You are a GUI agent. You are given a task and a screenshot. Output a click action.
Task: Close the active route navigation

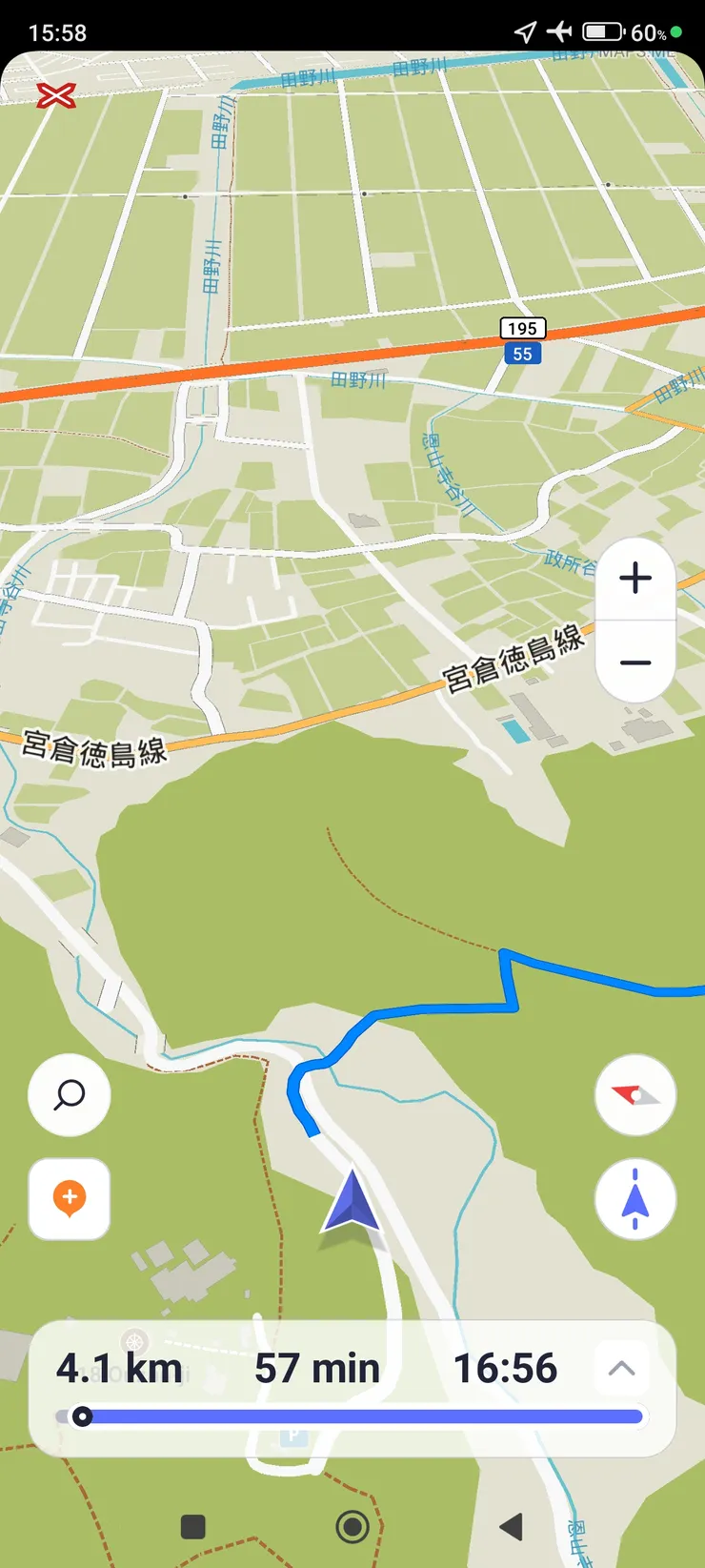(55, 95)
